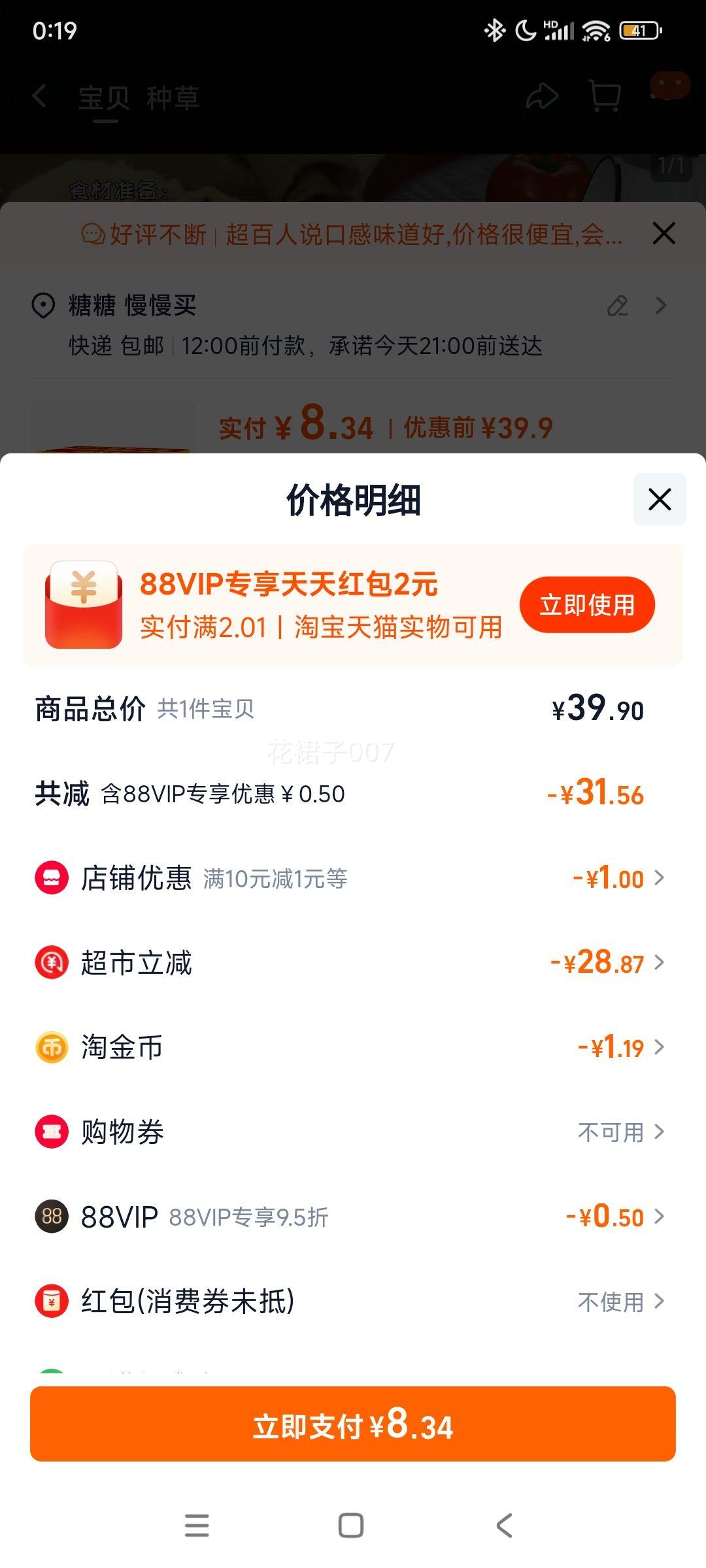The width and height of the screenshot is (706, 1568).
Task: Close the 价格明细 price detail sheet
Action: 660,500
